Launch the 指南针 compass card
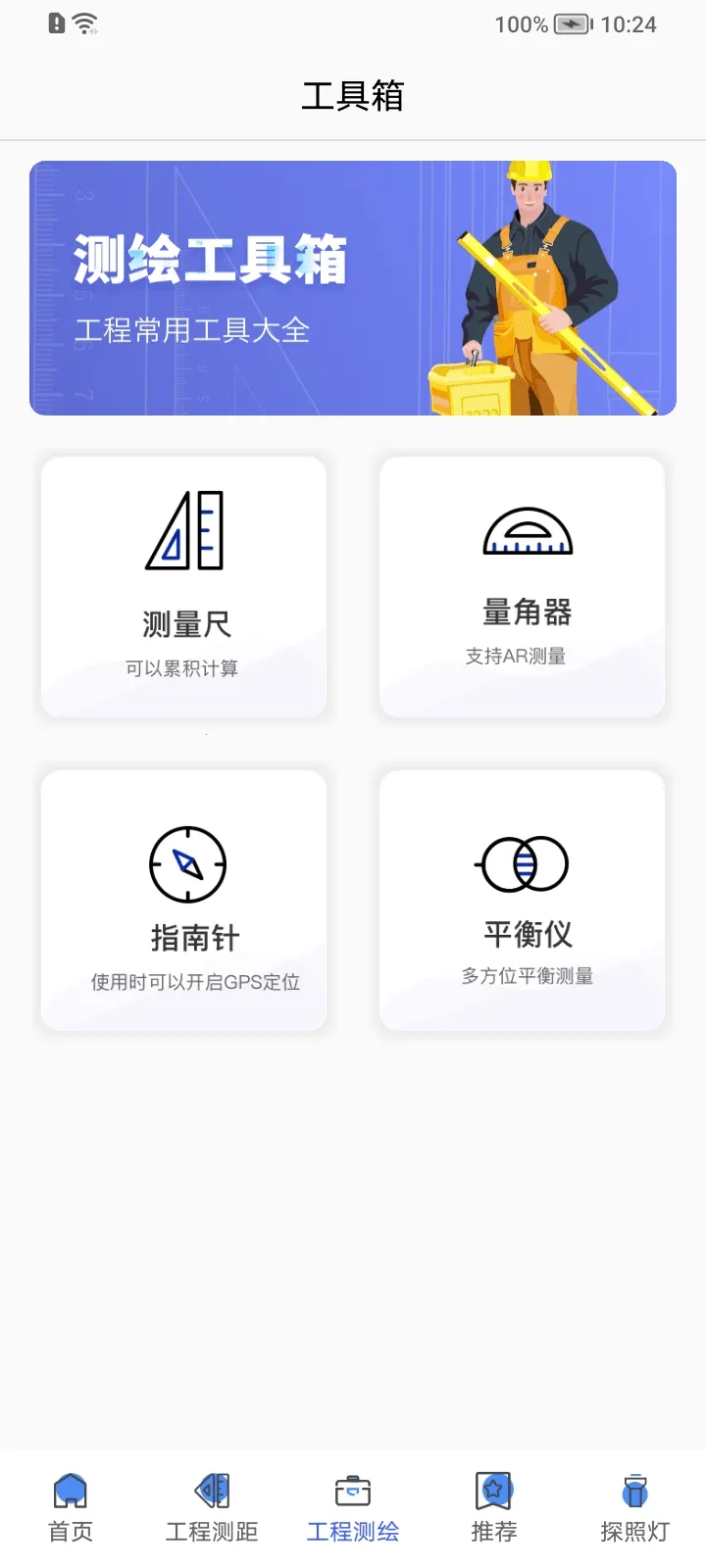This screenshot has height=1568, width=706. pyautogui.click(x=183, y=900)
